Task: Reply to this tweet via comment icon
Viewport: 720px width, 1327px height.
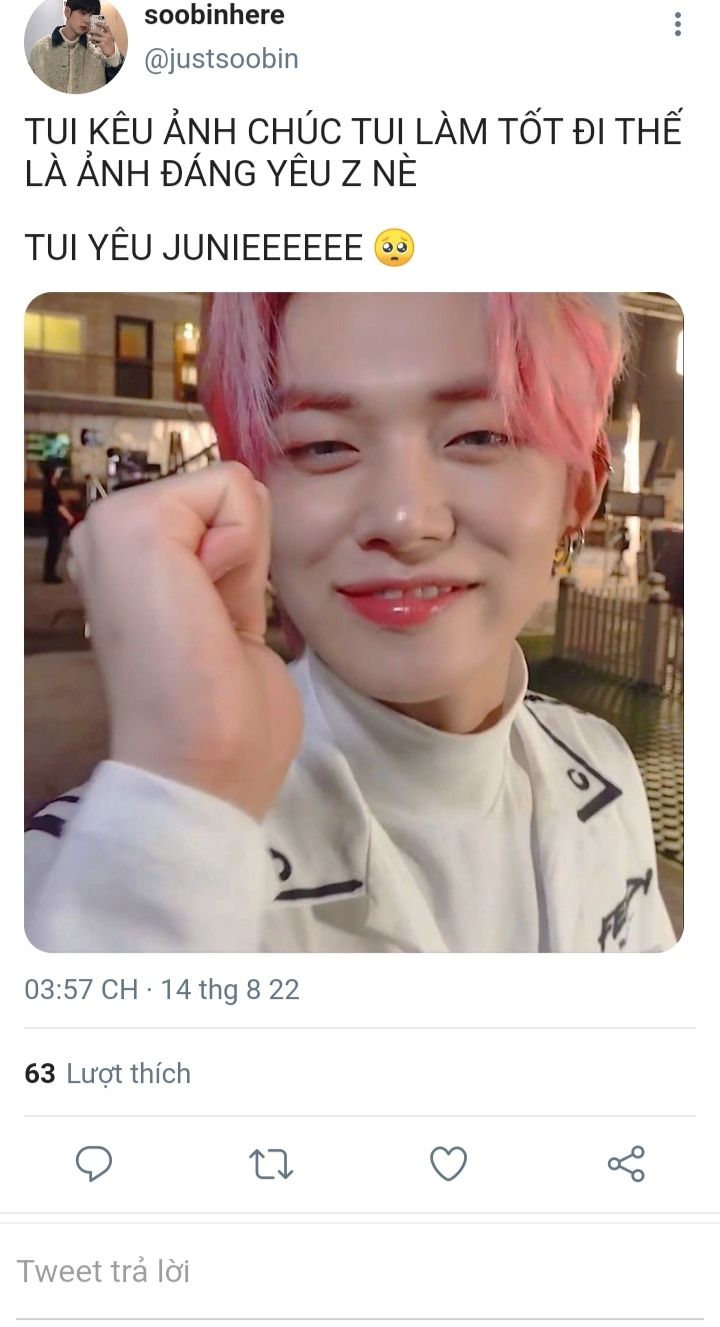Action: tap(94, 1164)
